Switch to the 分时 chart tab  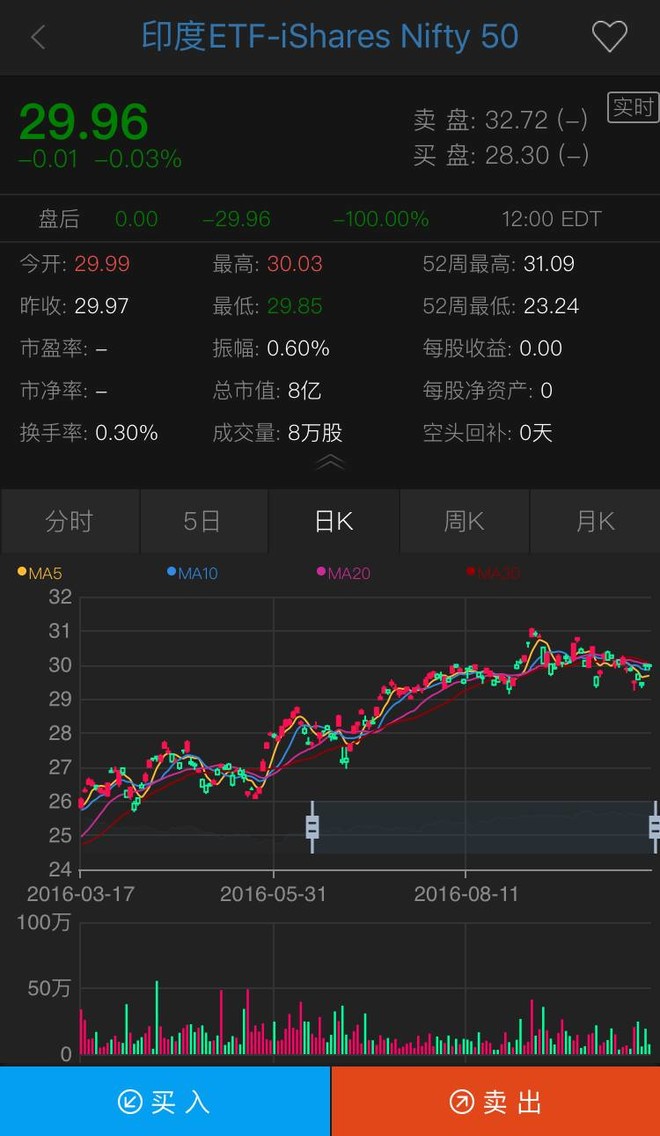(x=70, y=521)
